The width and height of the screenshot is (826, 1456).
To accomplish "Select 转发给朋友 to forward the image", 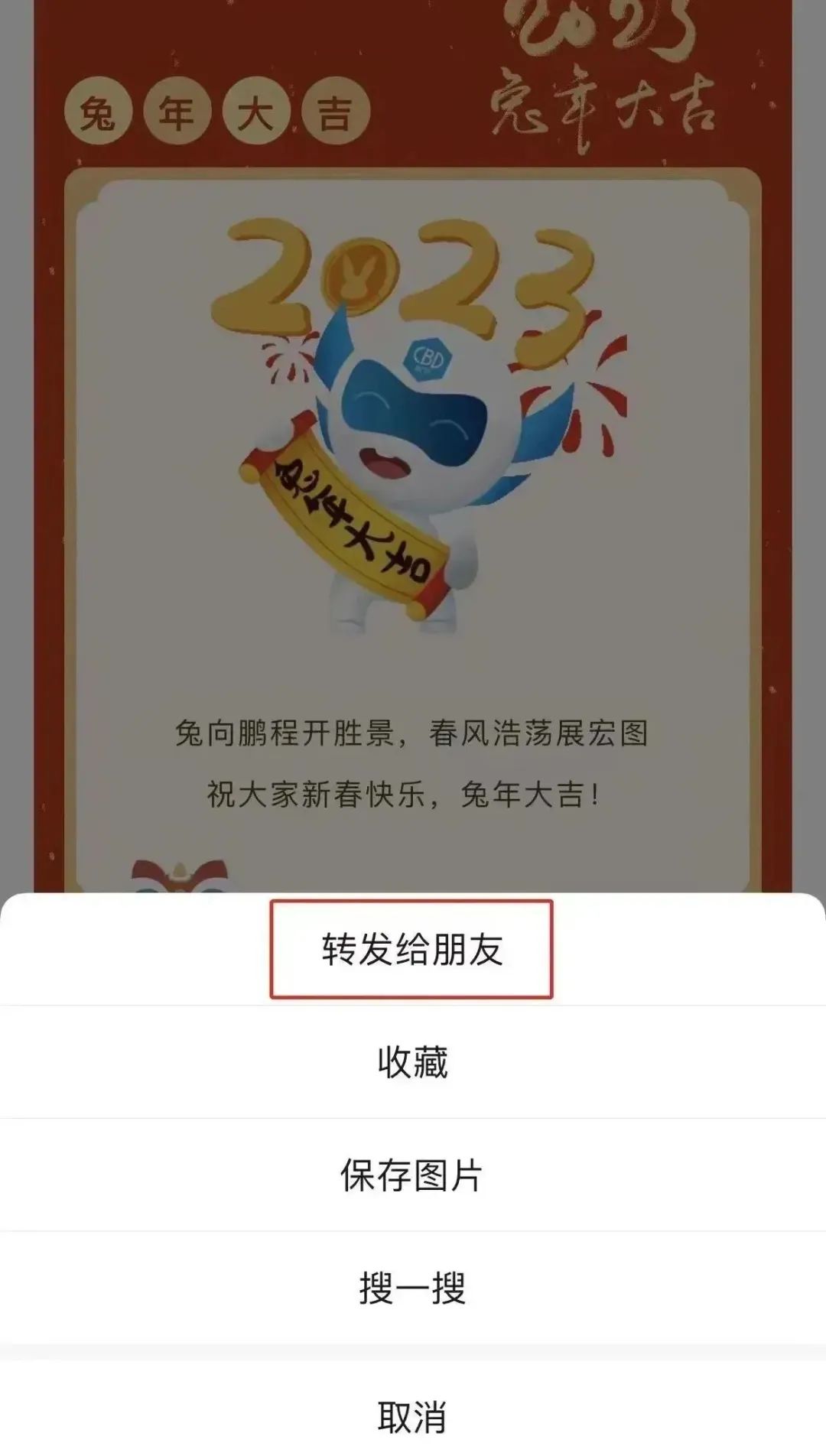I will [x=411, y=950].
